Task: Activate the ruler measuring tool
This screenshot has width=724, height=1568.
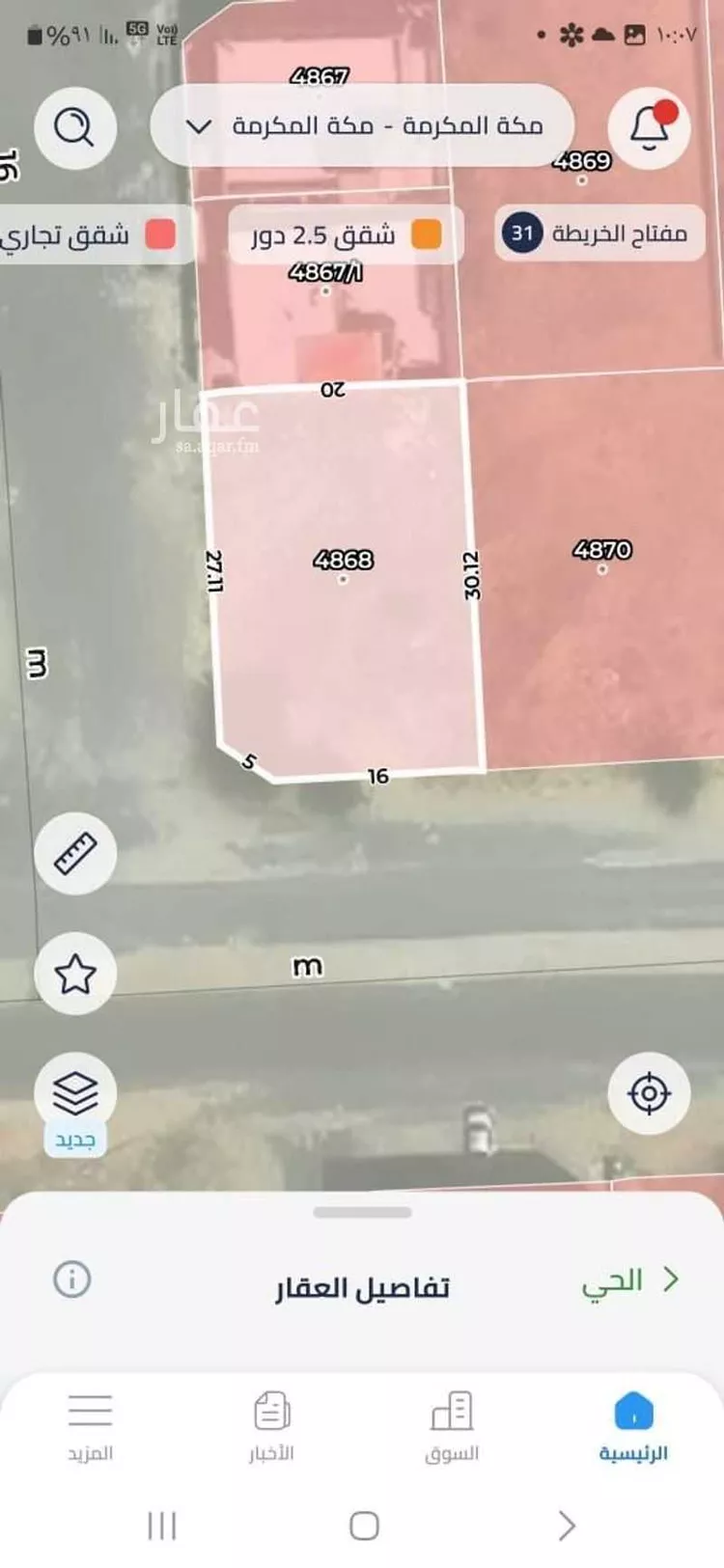Action: pyautogui.click(x=75, y=853)
